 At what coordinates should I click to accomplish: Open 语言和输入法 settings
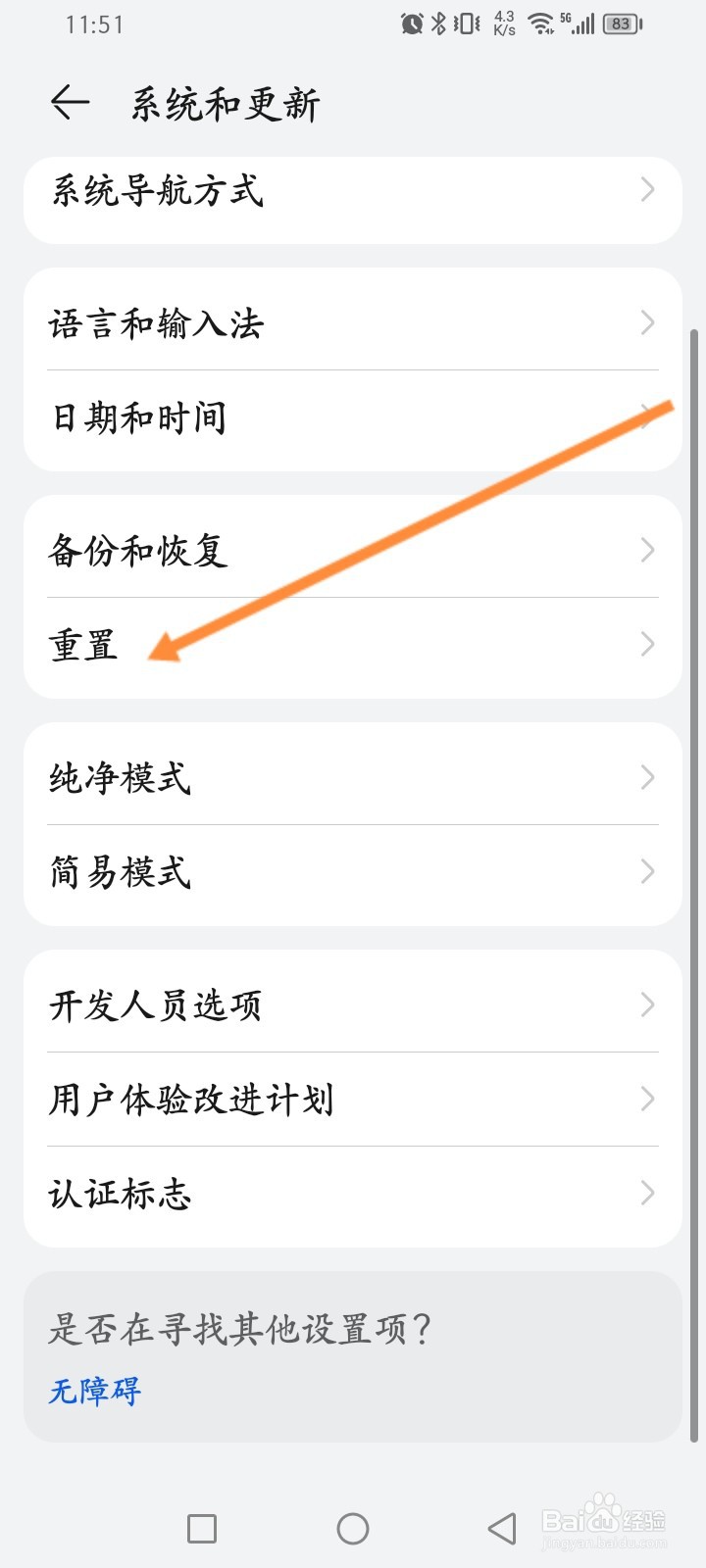[x=353, y=323]
